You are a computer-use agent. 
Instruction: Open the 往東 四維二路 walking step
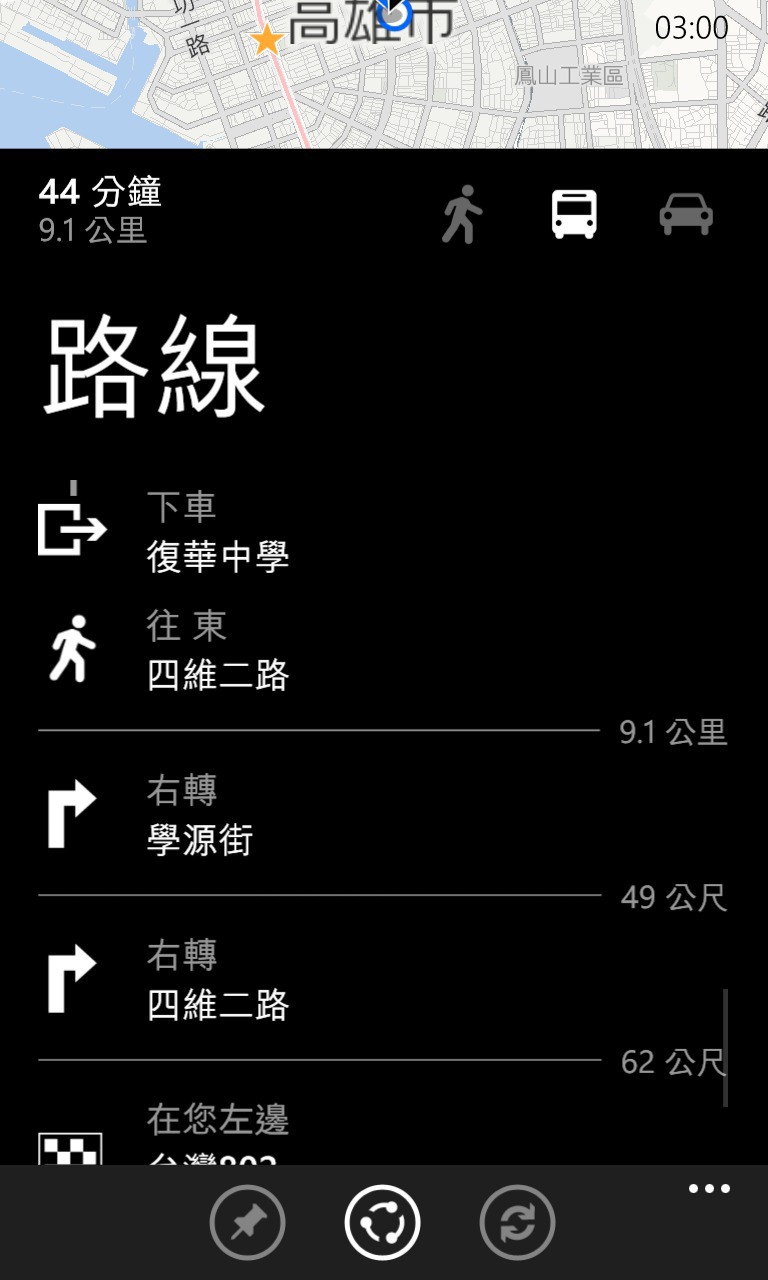click(x=384, y=650)
